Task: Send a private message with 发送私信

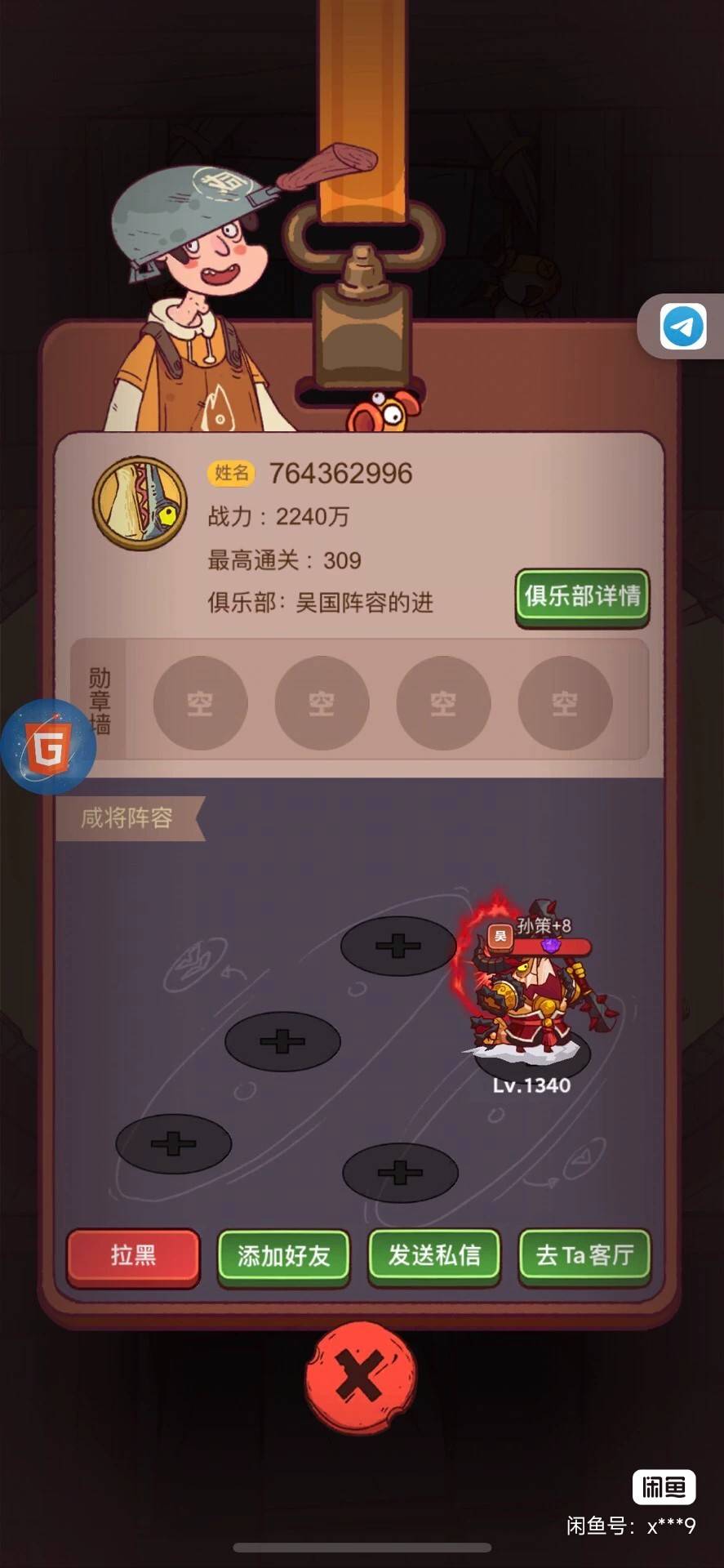Action: 434,1257
